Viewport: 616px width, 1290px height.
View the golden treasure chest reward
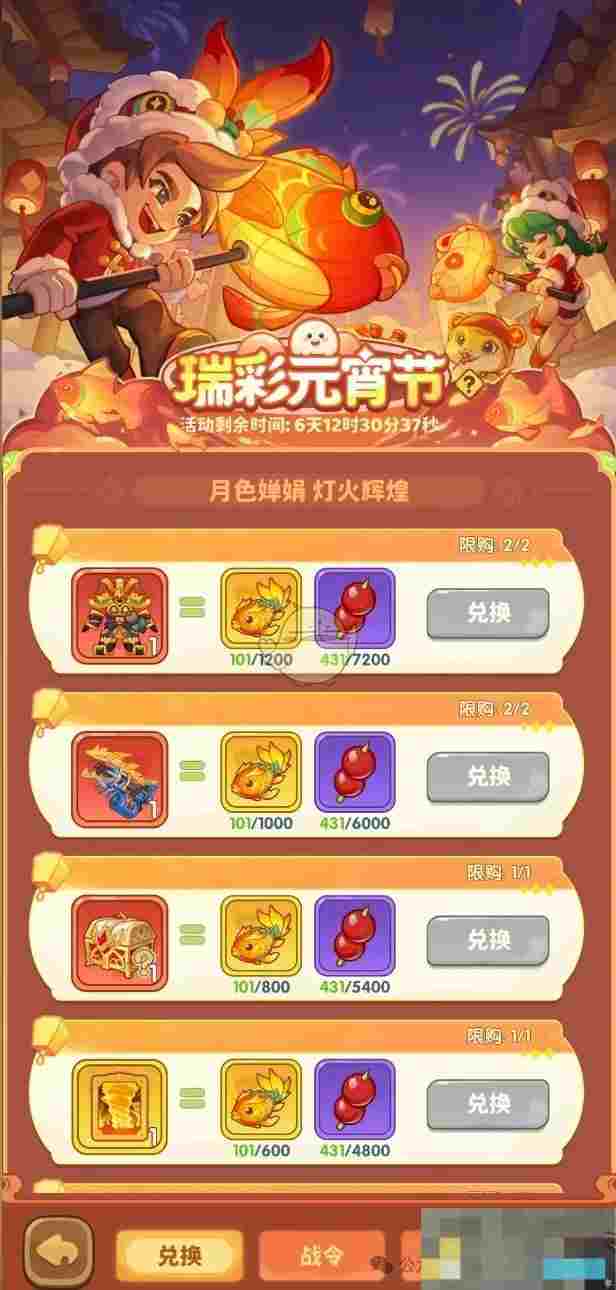119,942
